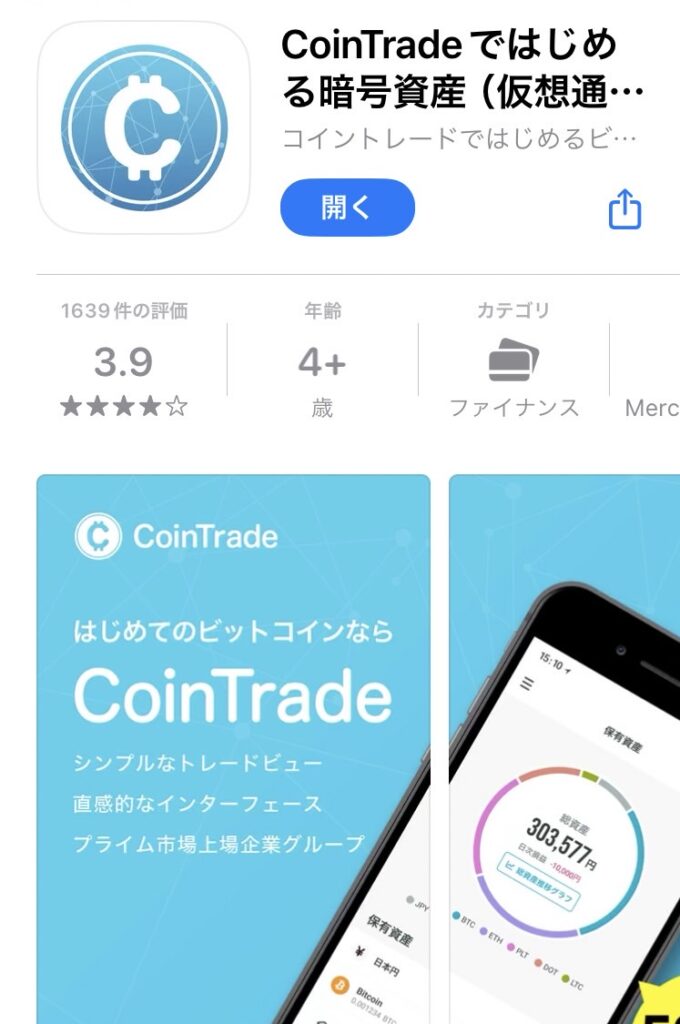The height and width of the screenshot is (1024, 680).
Task: Tap the CoinTrade app icon
Action: (144, 127)
